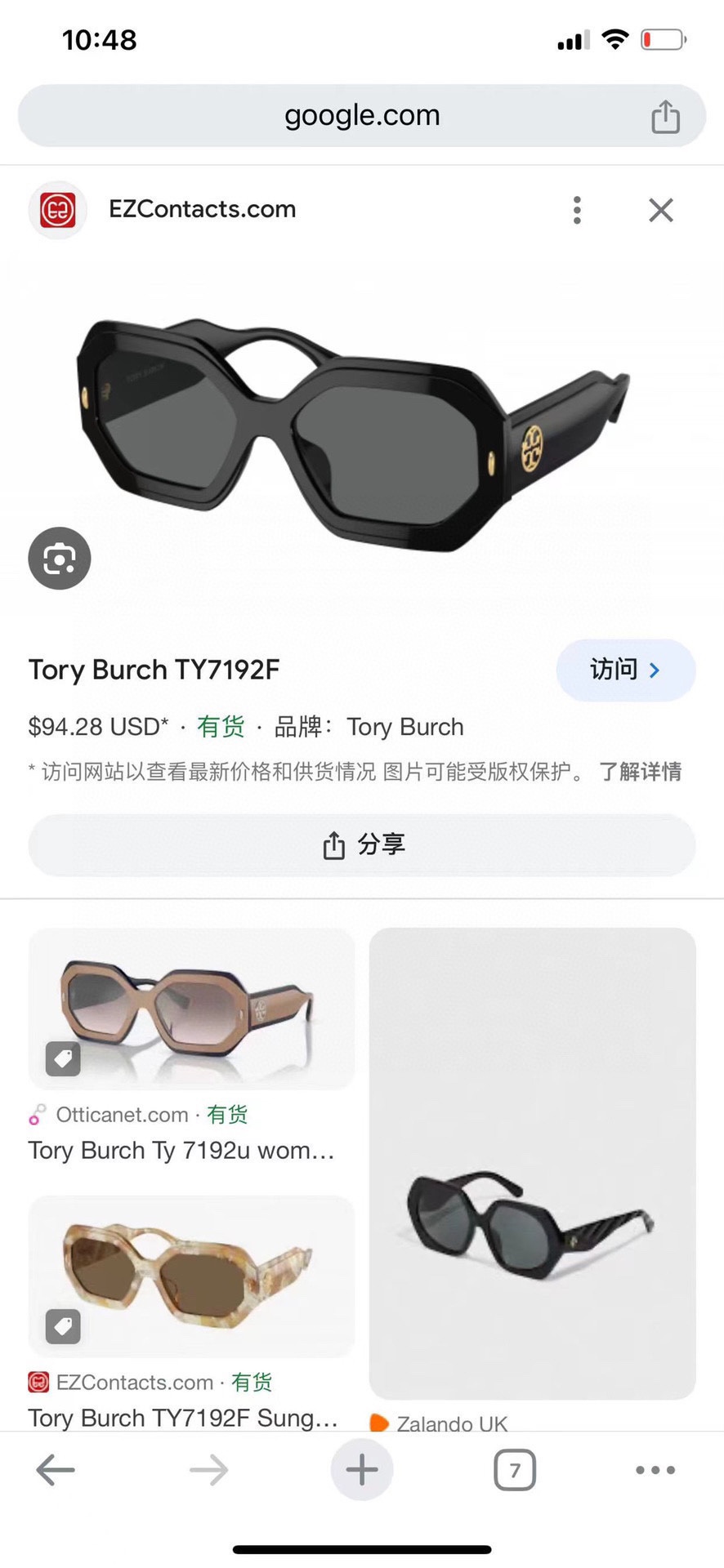Tap the google.com address bar
Screen dimensions: 724x1568
coord(361,116)
